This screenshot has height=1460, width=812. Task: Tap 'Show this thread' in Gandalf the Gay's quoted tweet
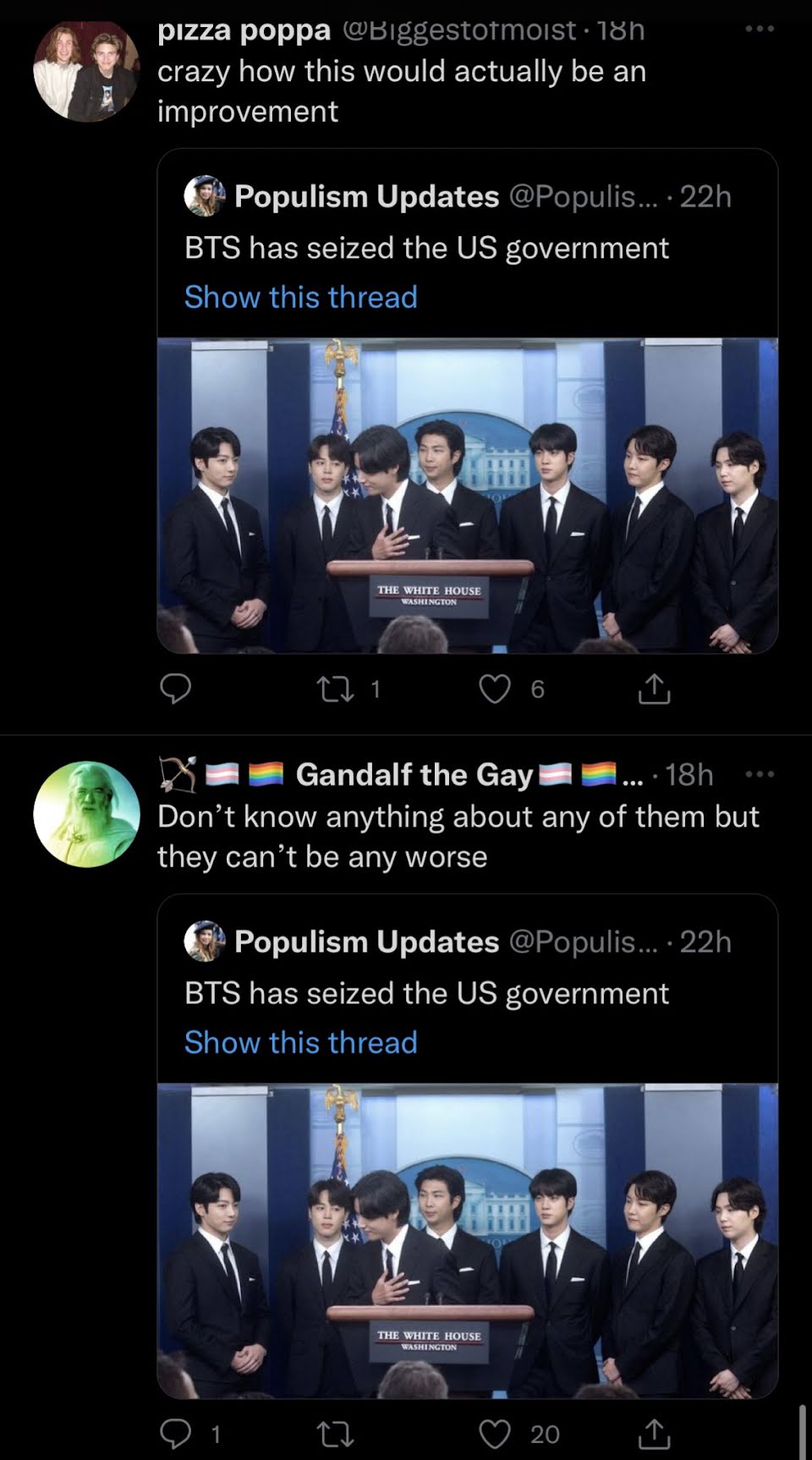(301, 1042)
